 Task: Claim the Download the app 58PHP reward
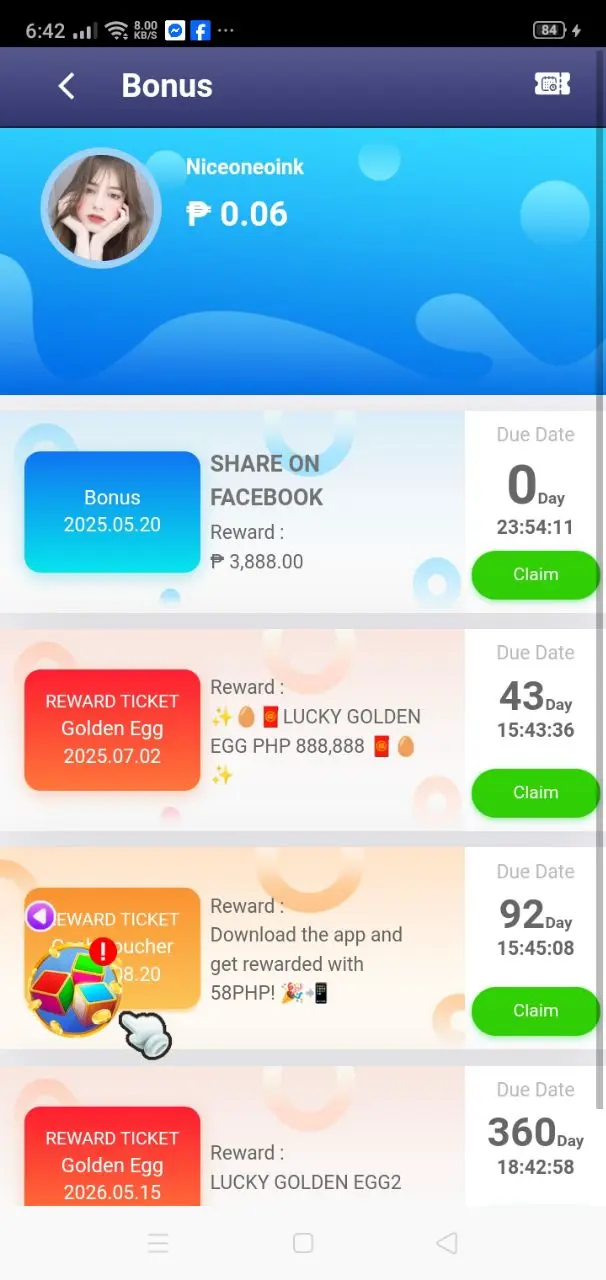click(x=535, y=1010)
